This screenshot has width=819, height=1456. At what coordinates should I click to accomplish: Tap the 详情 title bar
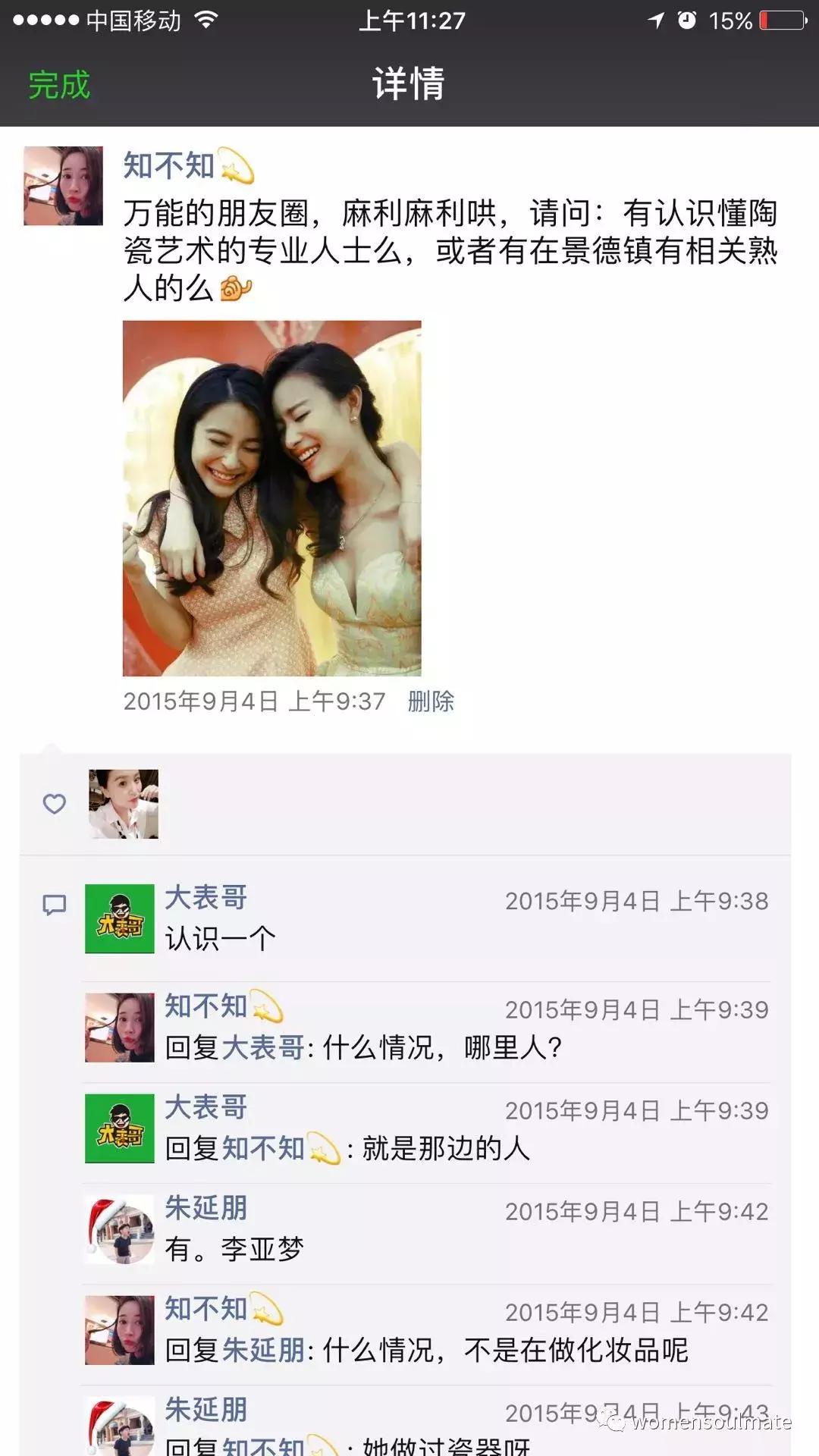tap(409, 85)
